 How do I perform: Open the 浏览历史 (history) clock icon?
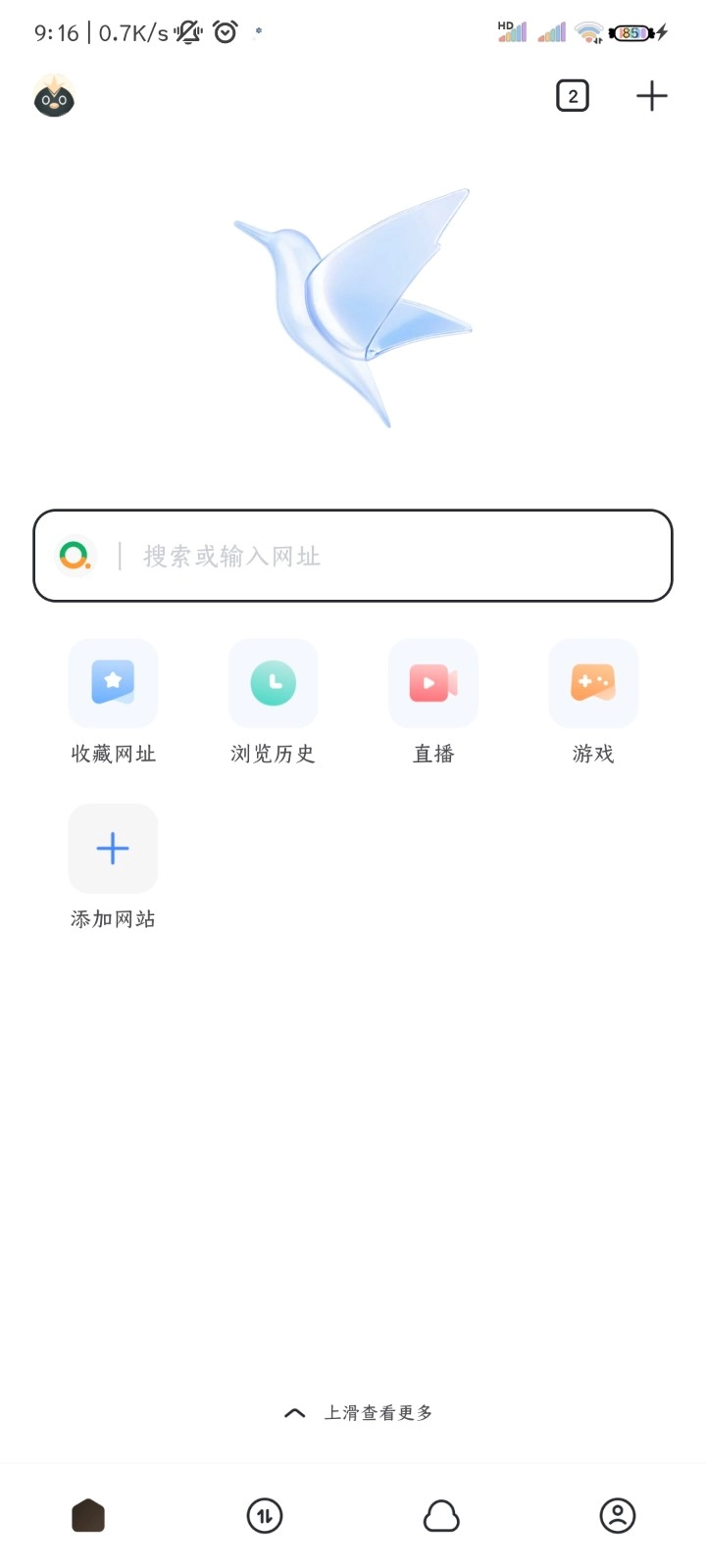click(x=273, y=683)
